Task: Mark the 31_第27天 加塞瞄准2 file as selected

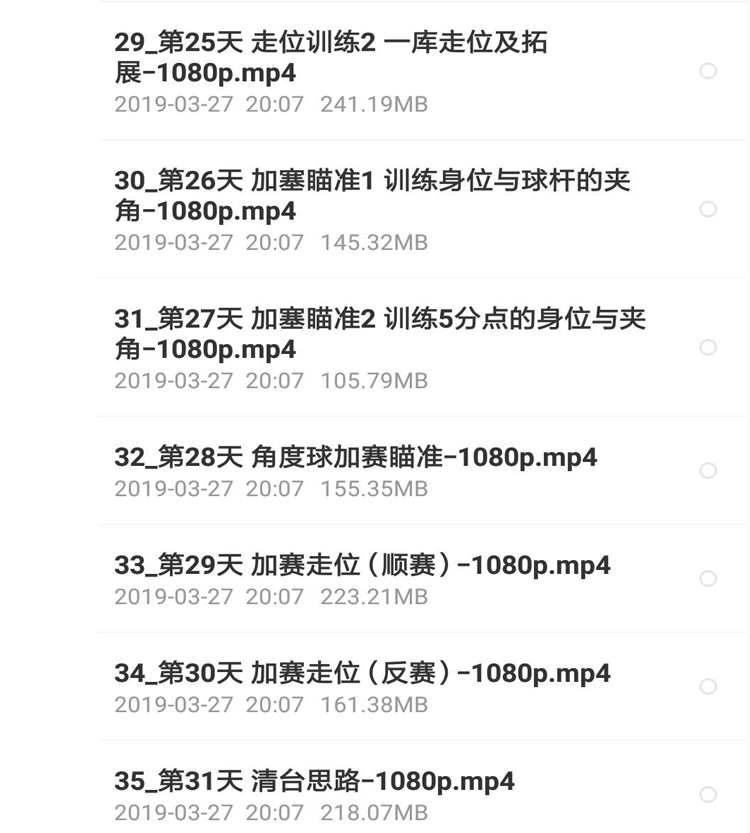Action: 708,347
